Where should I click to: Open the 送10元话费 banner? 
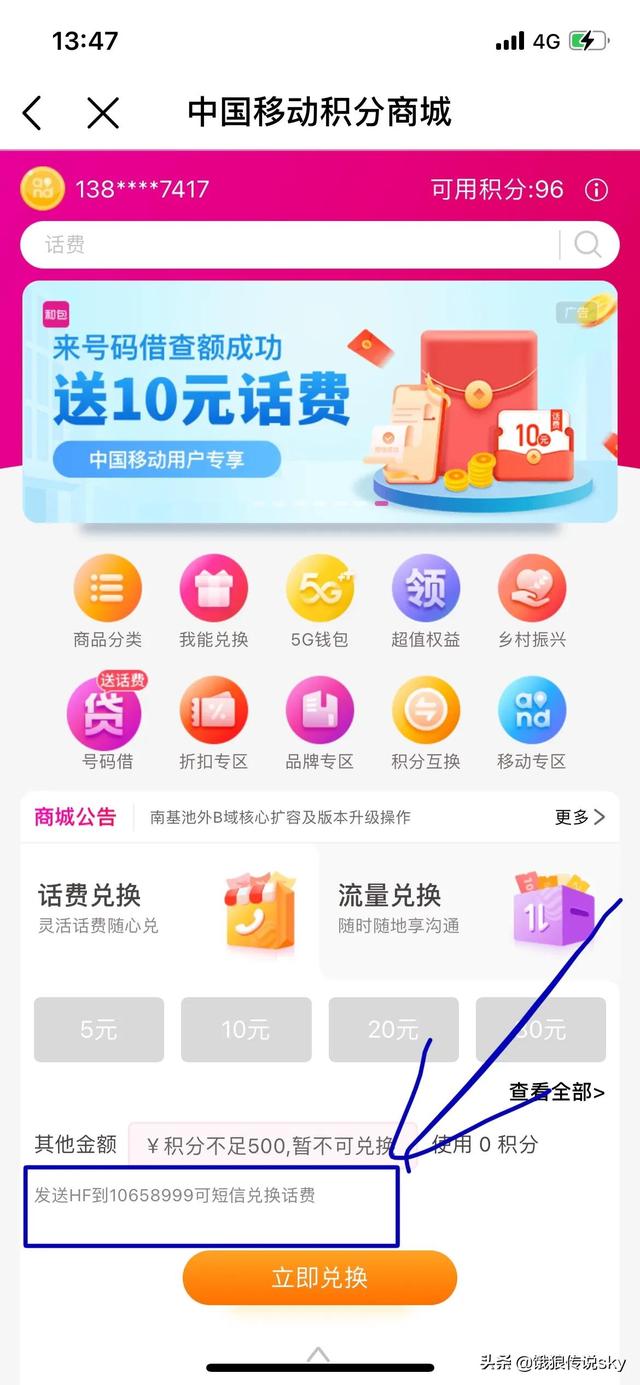pos(320,402)
